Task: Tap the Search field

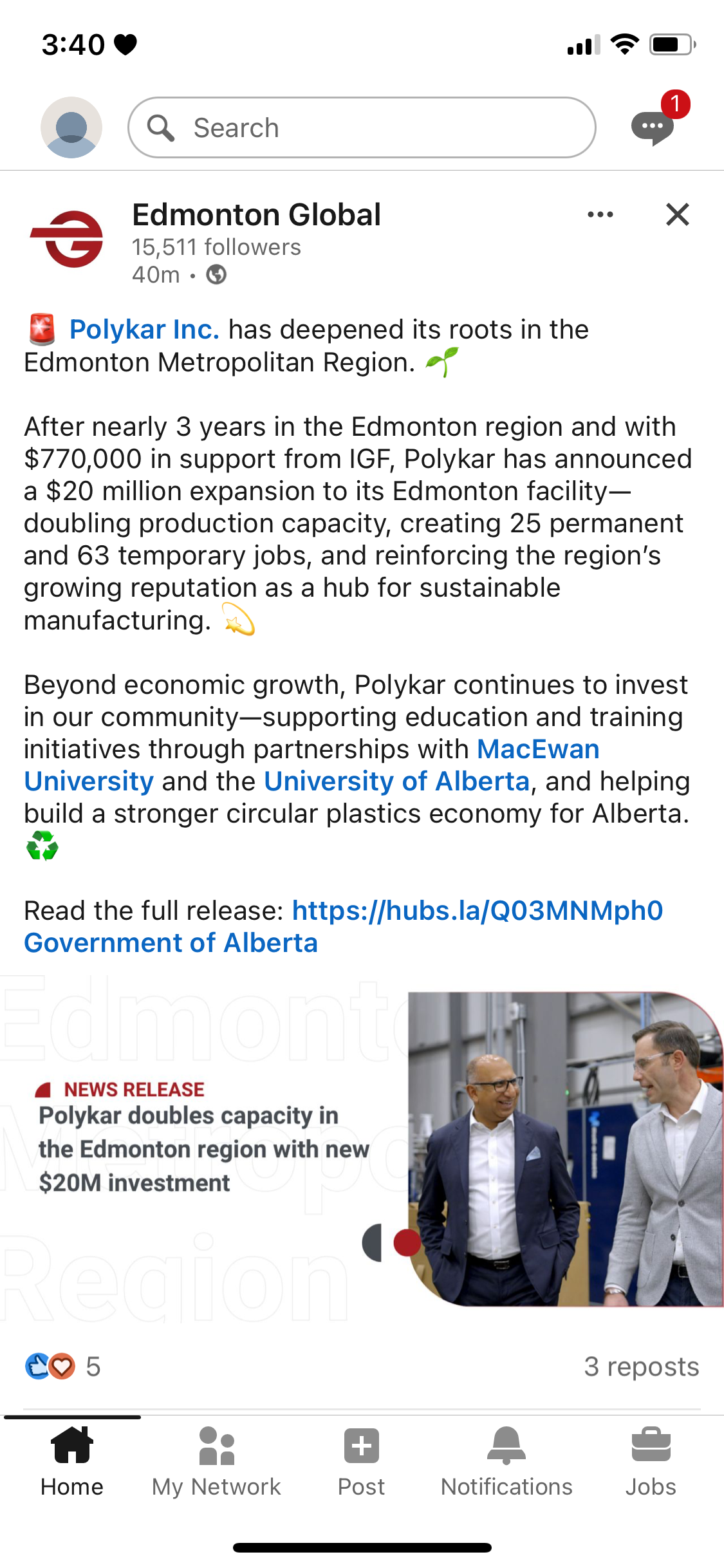Action: point(362,127)
